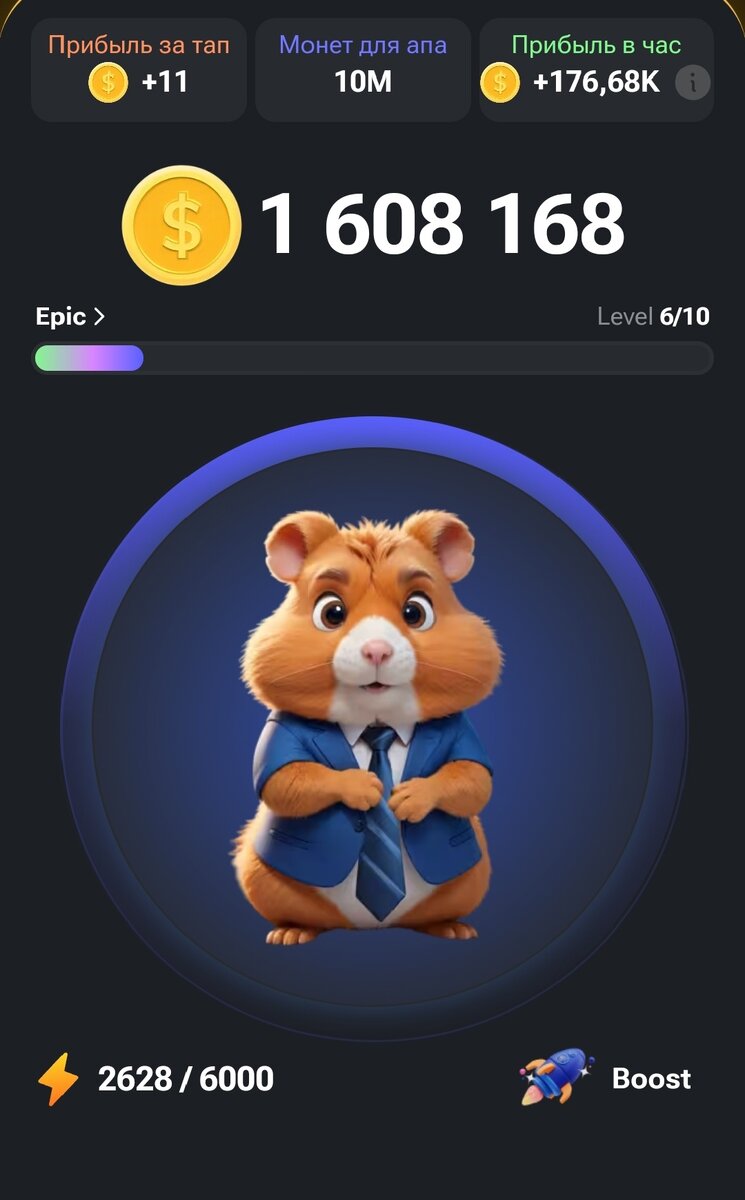Open the Boost rocket menu
This screenshot has width=745, height=1200.
click(x=606, y=1078)
